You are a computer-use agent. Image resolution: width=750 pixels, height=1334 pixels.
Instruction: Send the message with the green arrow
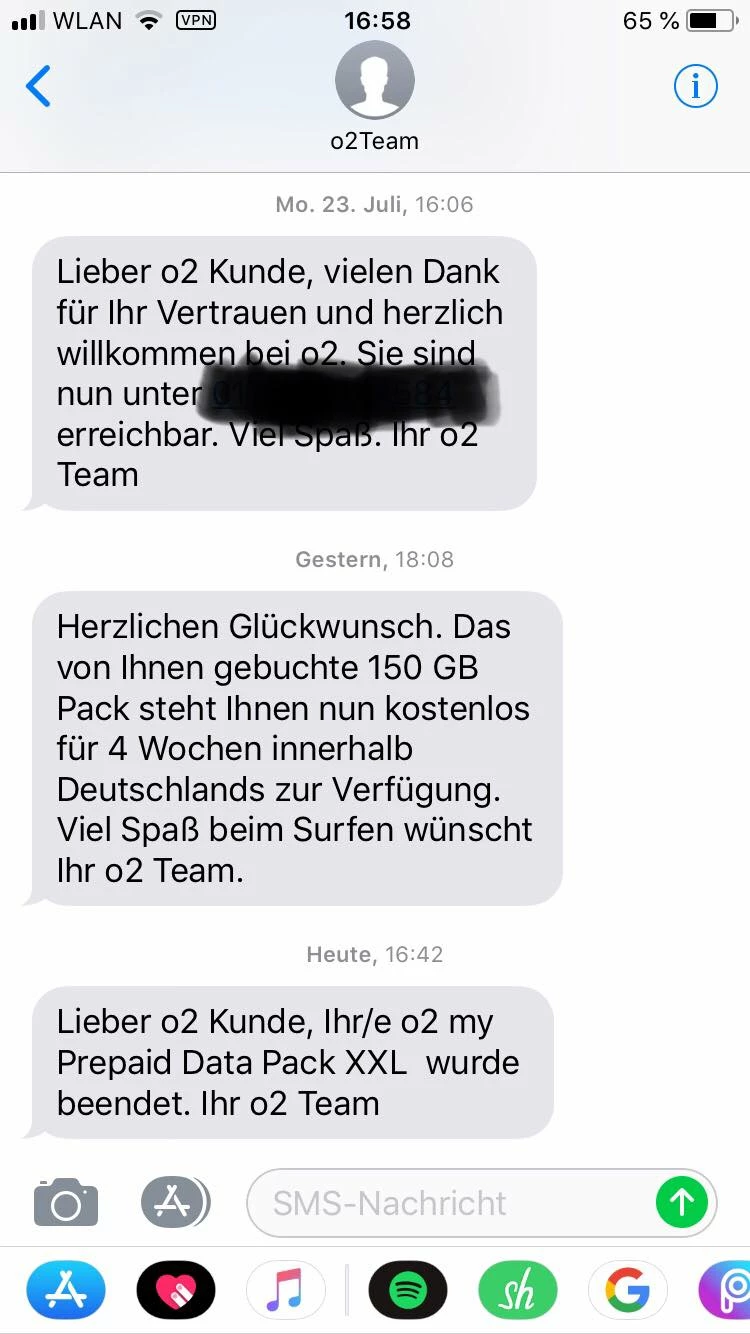point(681,1202)
